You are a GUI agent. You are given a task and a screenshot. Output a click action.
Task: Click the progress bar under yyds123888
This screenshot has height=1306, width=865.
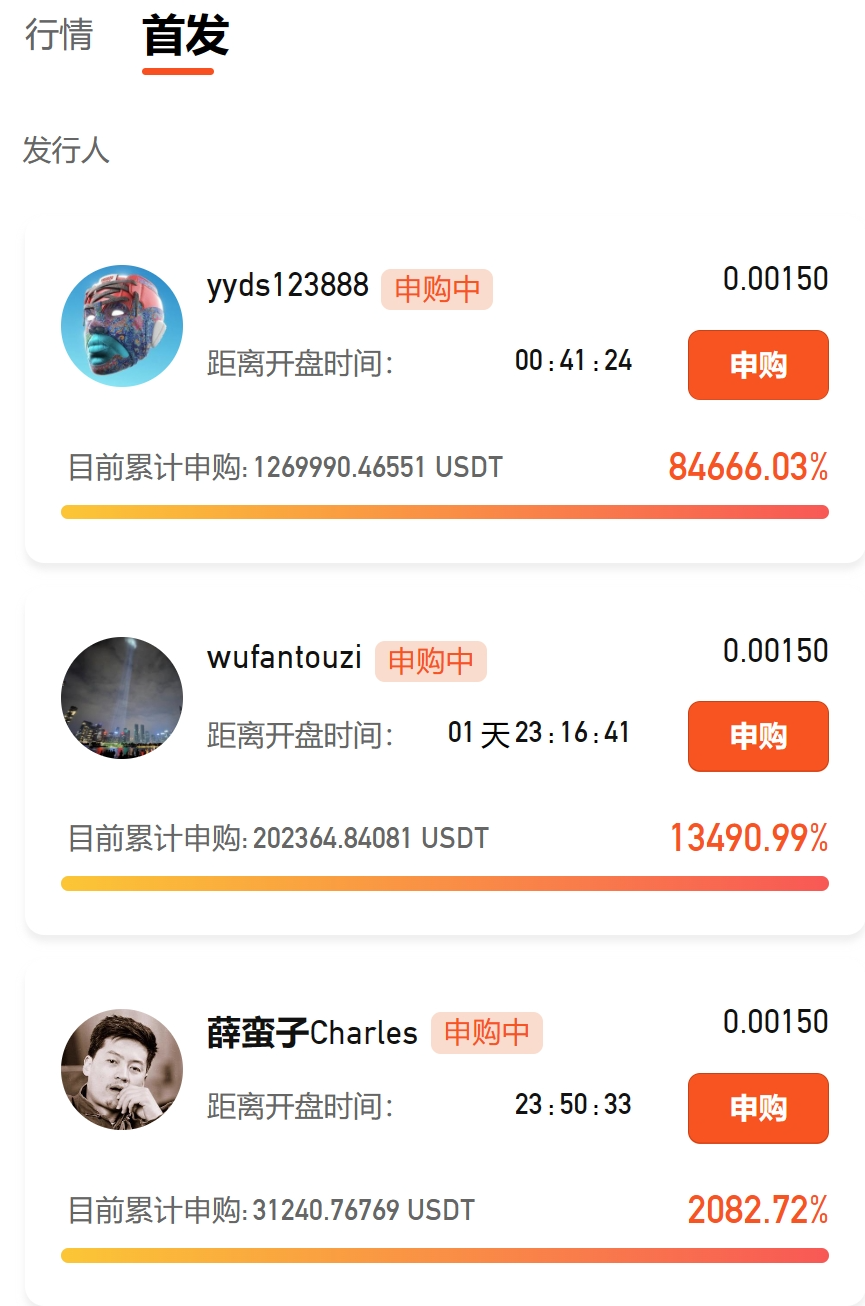point(445,511)
